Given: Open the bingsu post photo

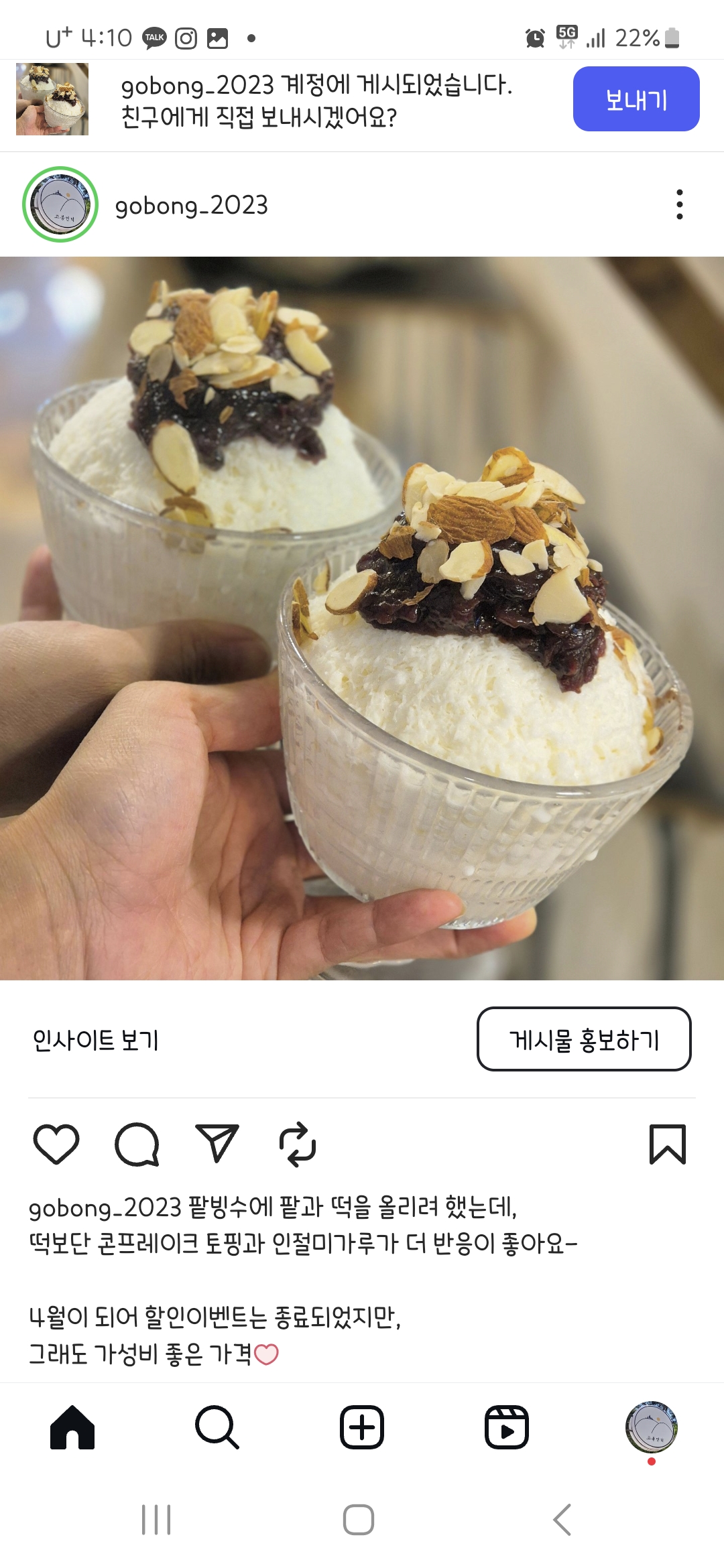Looking at the screenshot, I should (362, 618).
